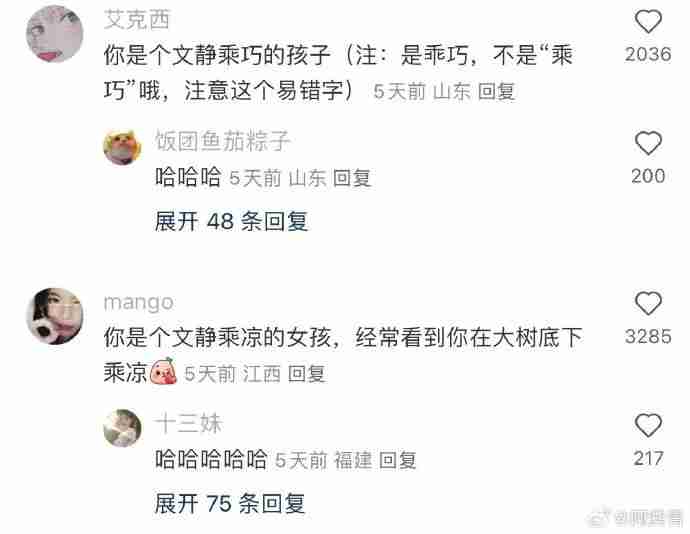This screenshot has height=534, width=690.
Task: Reply to 十三妹's comment
Action: tap(397, 461)
